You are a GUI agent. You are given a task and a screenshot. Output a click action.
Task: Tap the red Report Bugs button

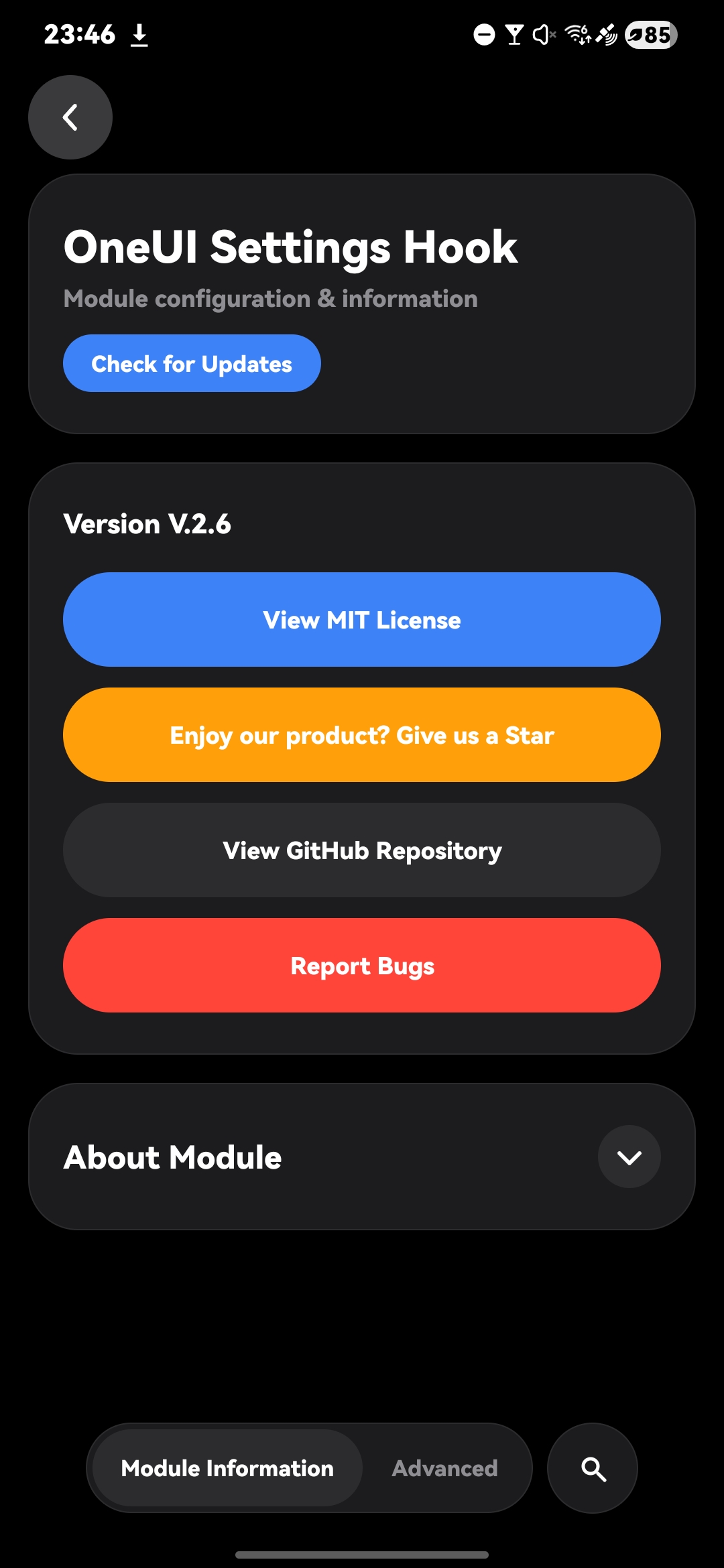tap(362, 965)
